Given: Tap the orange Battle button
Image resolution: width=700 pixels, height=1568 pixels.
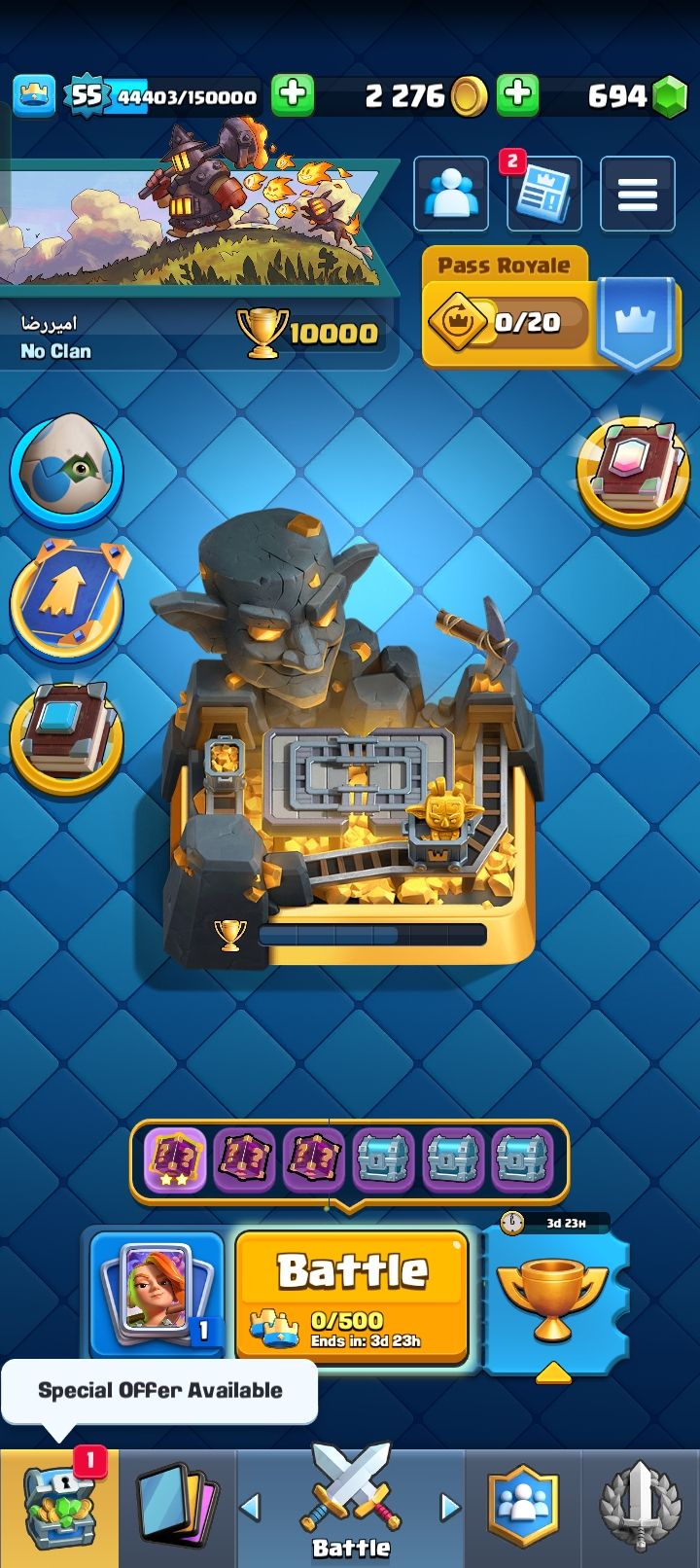Looking at the screenshot, I should tap(352, 1295).
